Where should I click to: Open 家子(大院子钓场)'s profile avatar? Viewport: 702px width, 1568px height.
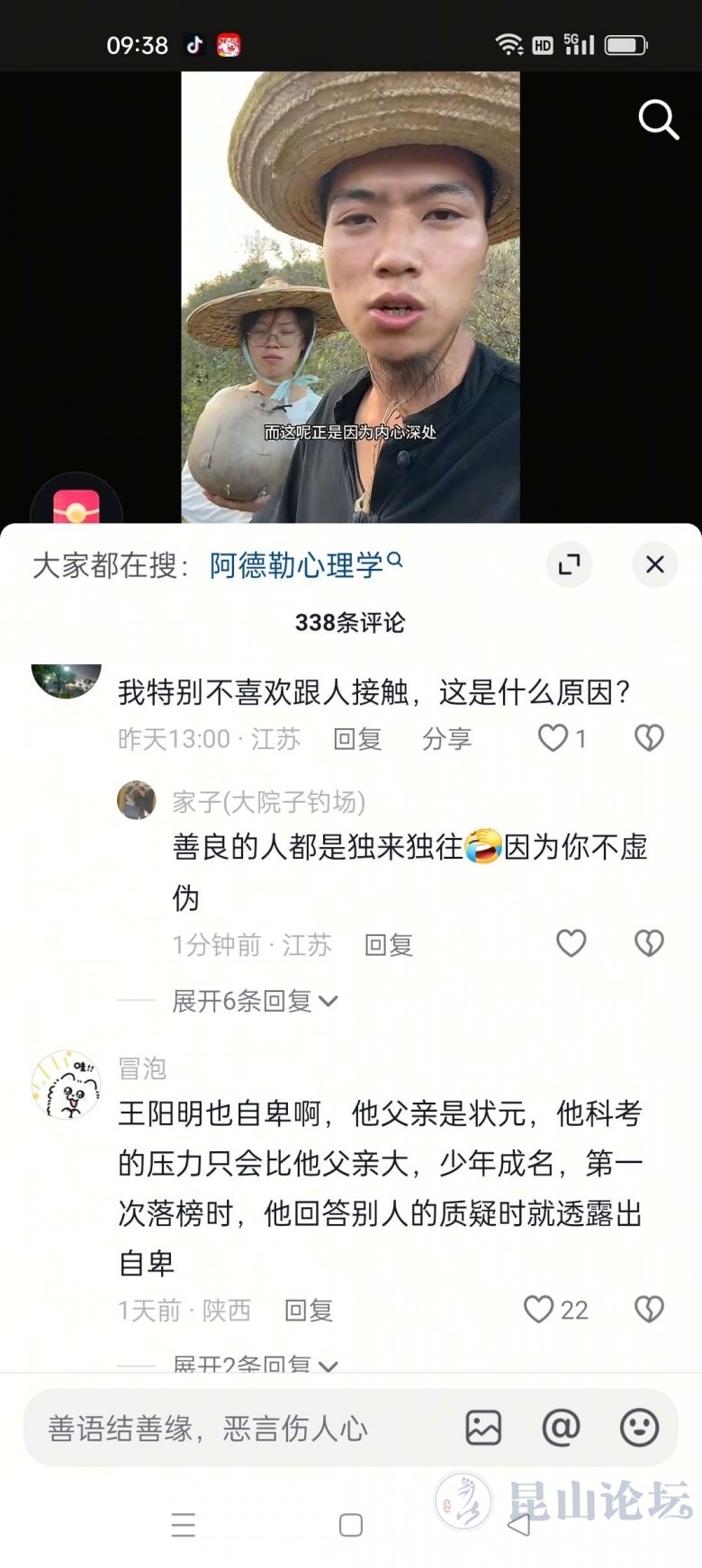(137, 800)
